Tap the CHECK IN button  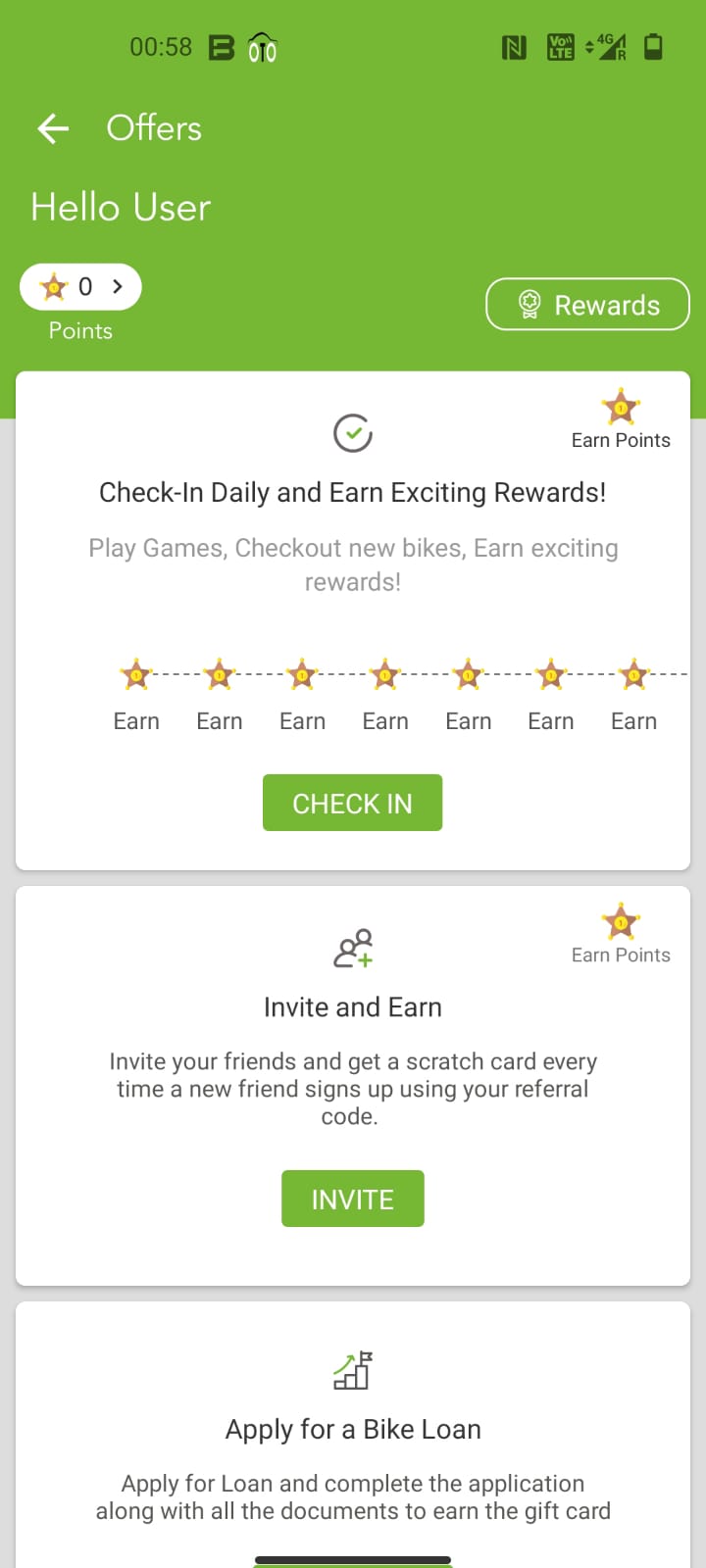(352, 803)
